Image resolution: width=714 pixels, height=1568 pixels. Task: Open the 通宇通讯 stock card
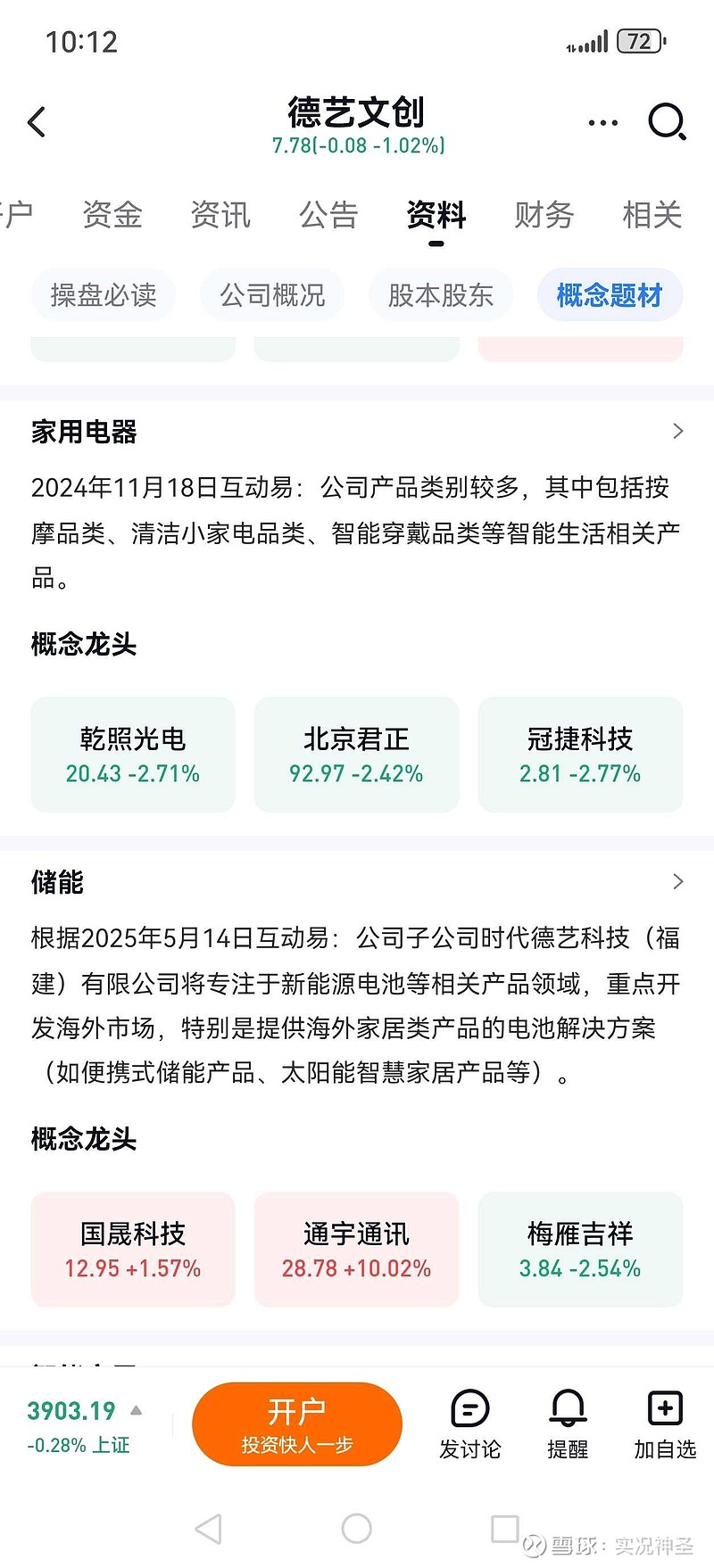(356, 1249)
